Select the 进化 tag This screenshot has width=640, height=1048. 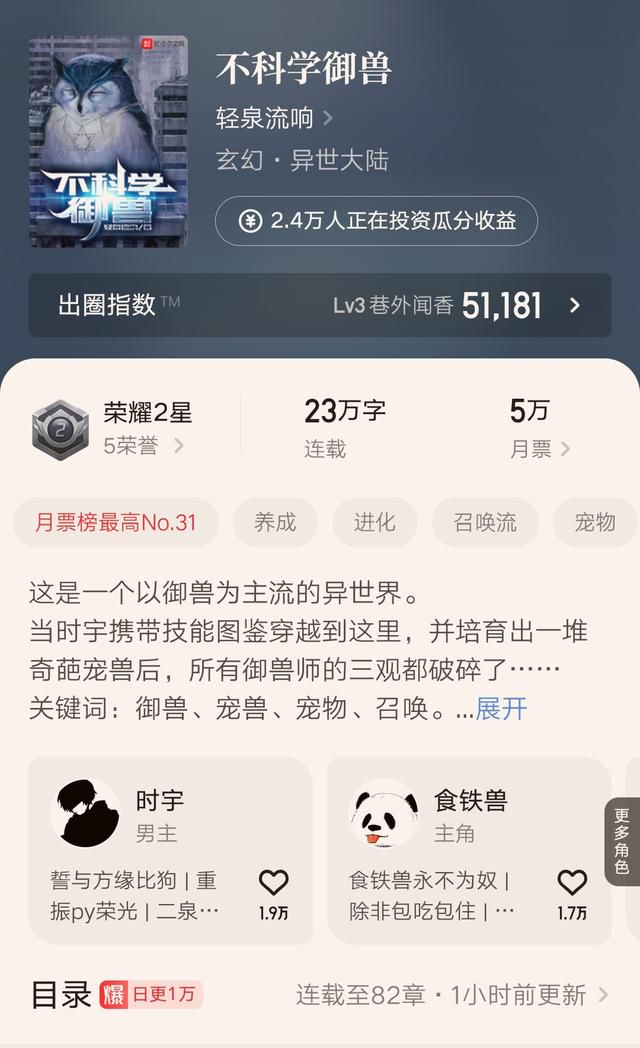[x=375, y=522]
